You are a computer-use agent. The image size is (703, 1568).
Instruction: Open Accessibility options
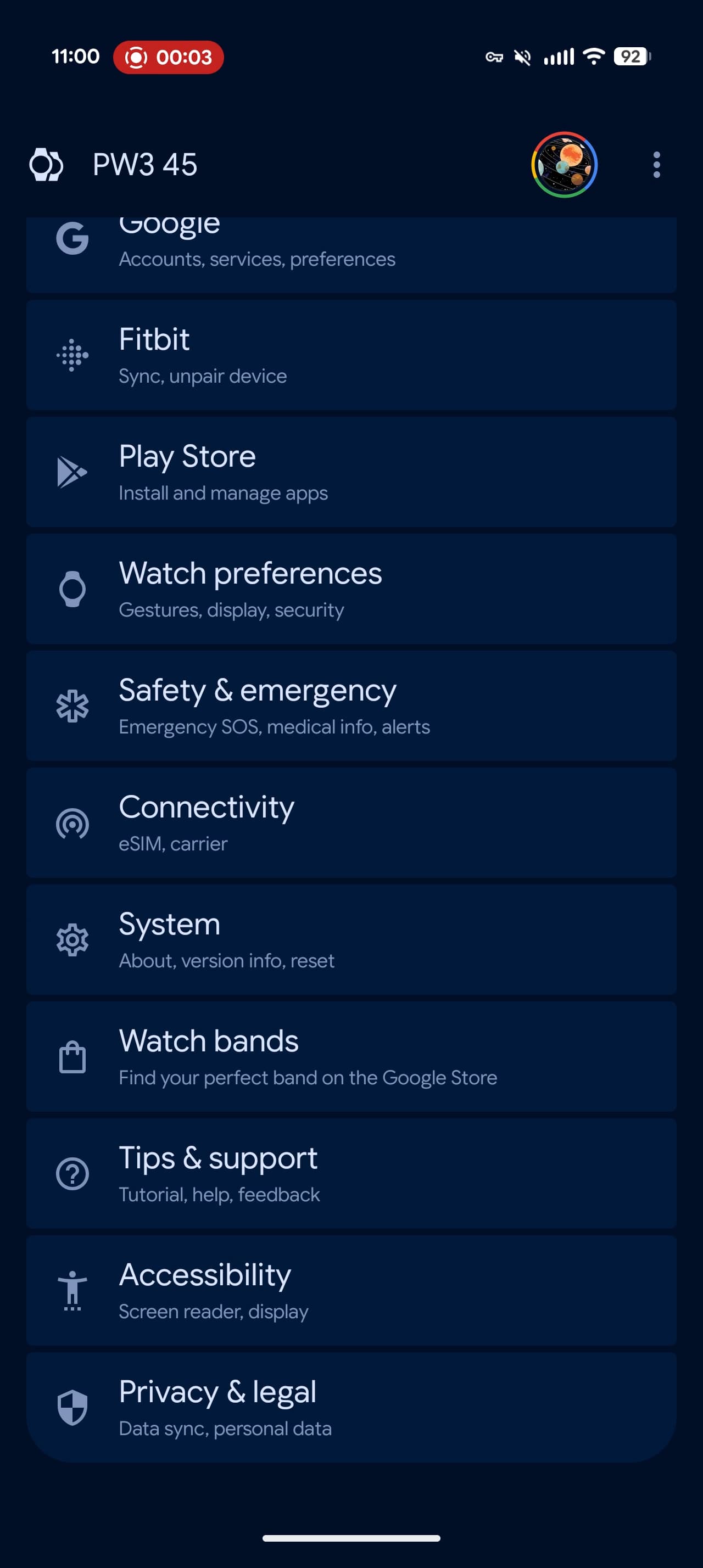[x=350, y=1290]
